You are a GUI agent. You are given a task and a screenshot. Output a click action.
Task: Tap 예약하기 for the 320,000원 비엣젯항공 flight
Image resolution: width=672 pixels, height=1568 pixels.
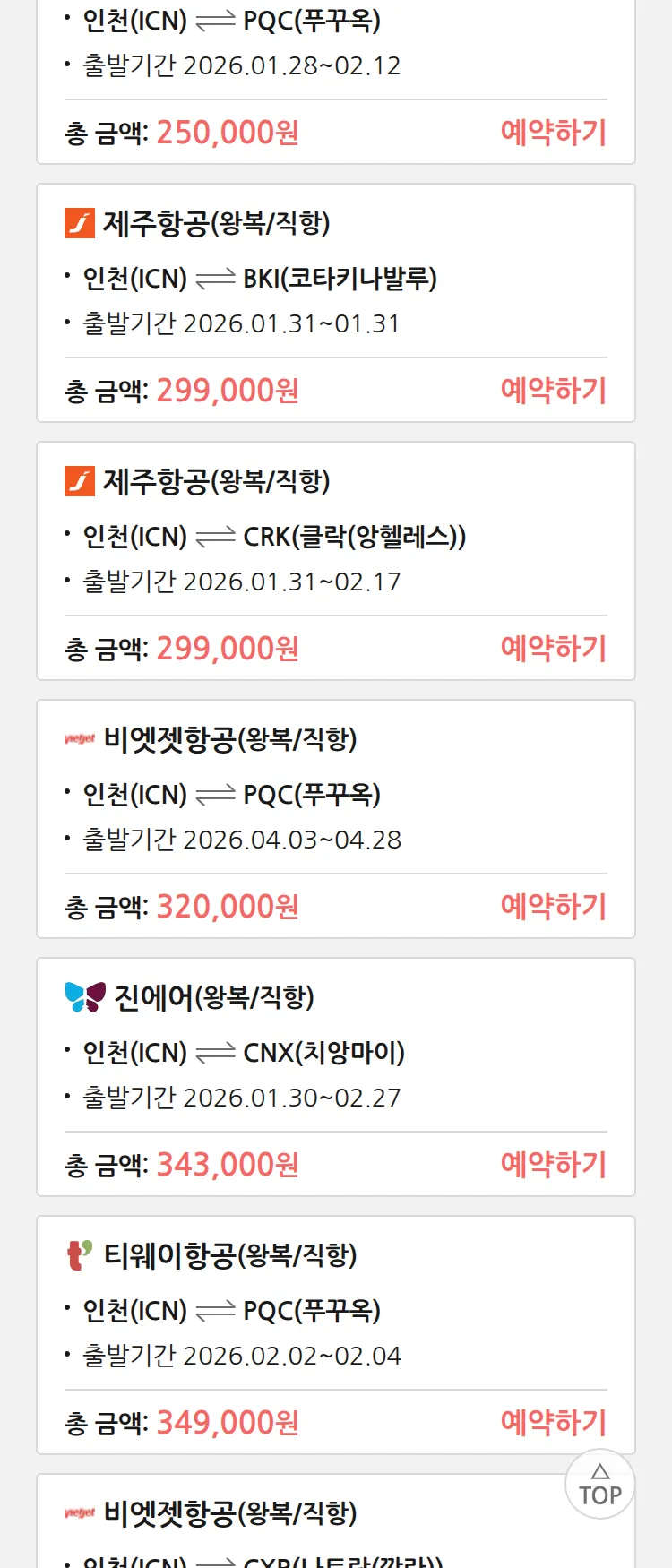553,907
